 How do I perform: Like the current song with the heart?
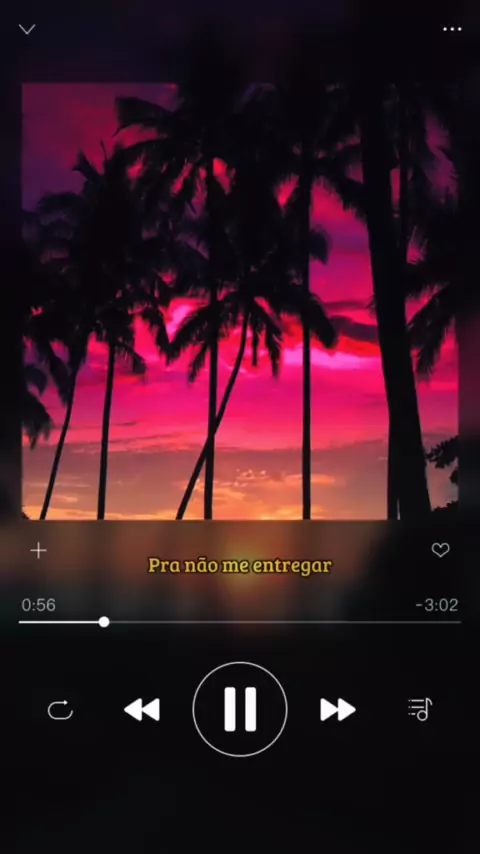tap(440, 550)
